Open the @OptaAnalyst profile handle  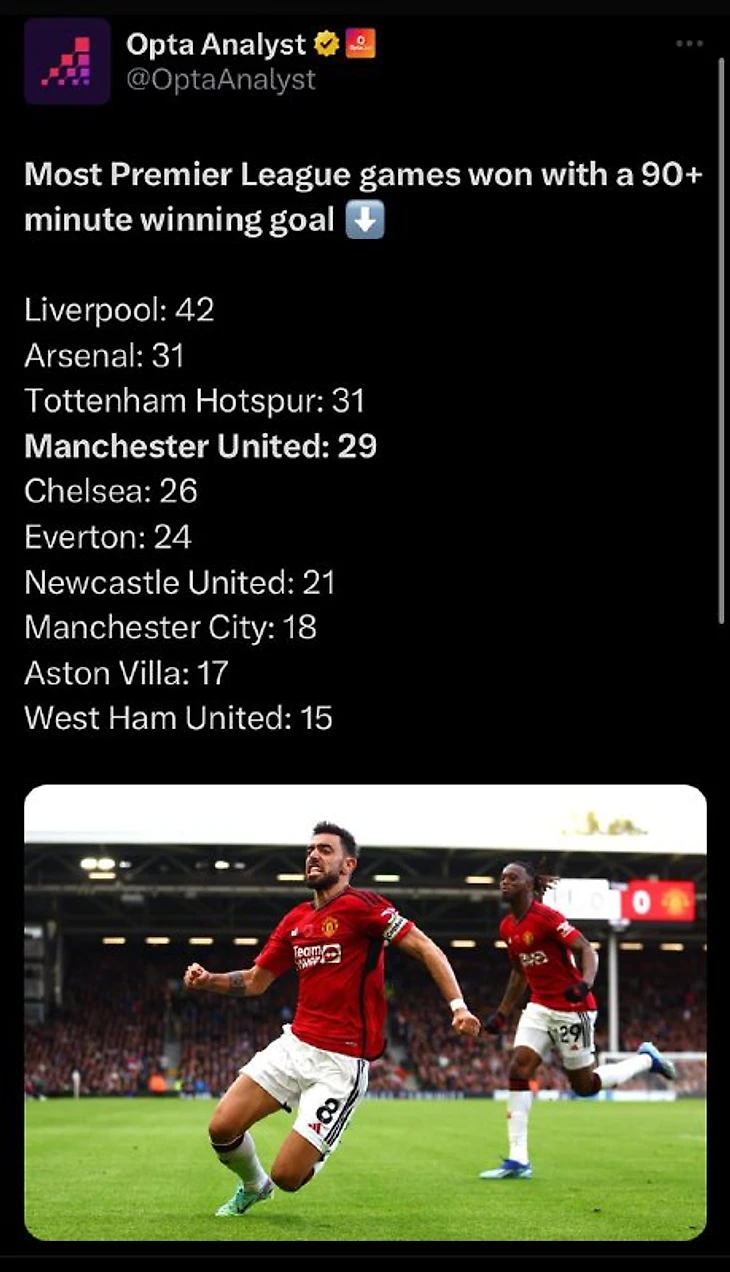(x=221, y=80)
